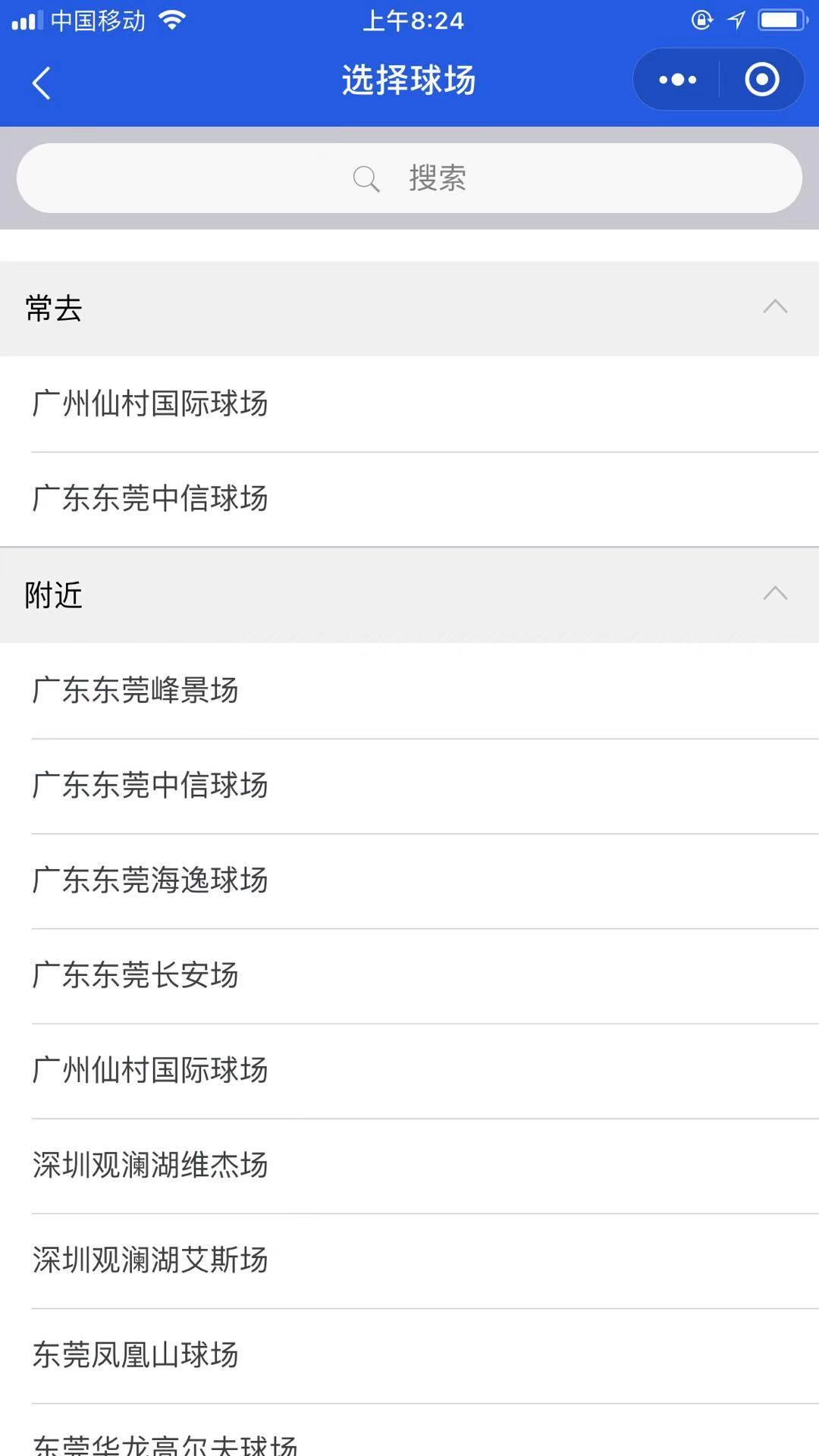
Task: Tap the 搜索 search field
Action: tap(409, 179)
